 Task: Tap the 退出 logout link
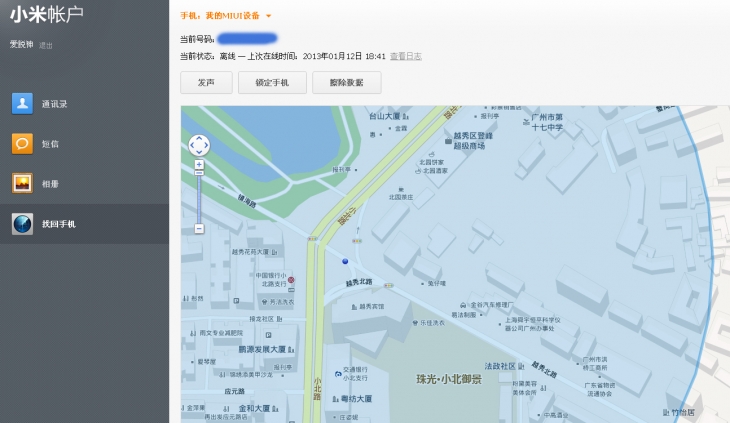coord(46,45)
